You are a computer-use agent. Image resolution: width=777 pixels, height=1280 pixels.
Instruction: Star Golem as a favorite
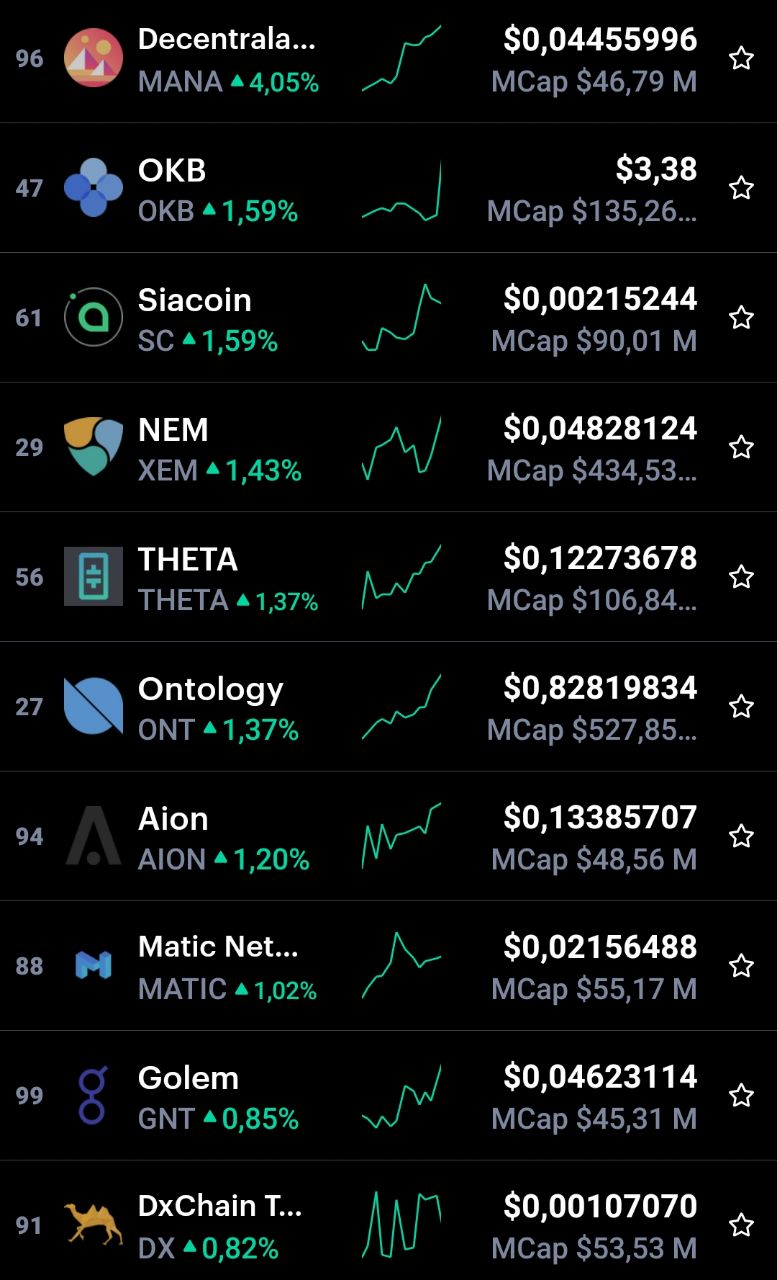[x=741, y=1096]
